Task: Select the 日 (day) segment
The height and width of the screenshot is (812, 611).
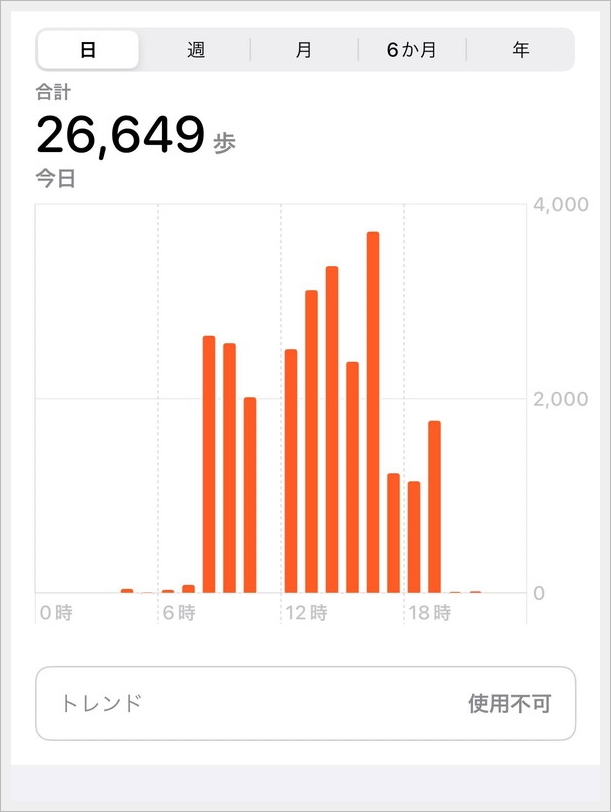Action: click(x=88, y=50)
